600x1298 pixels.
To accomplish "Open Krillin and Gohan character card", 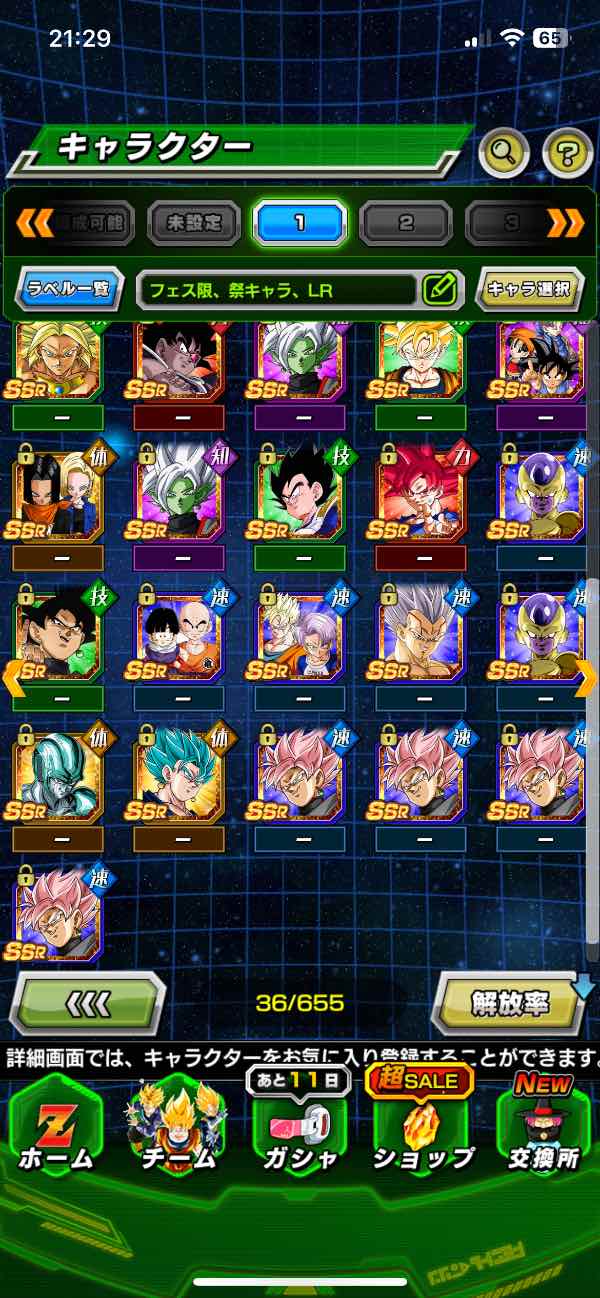I will 180,635.
